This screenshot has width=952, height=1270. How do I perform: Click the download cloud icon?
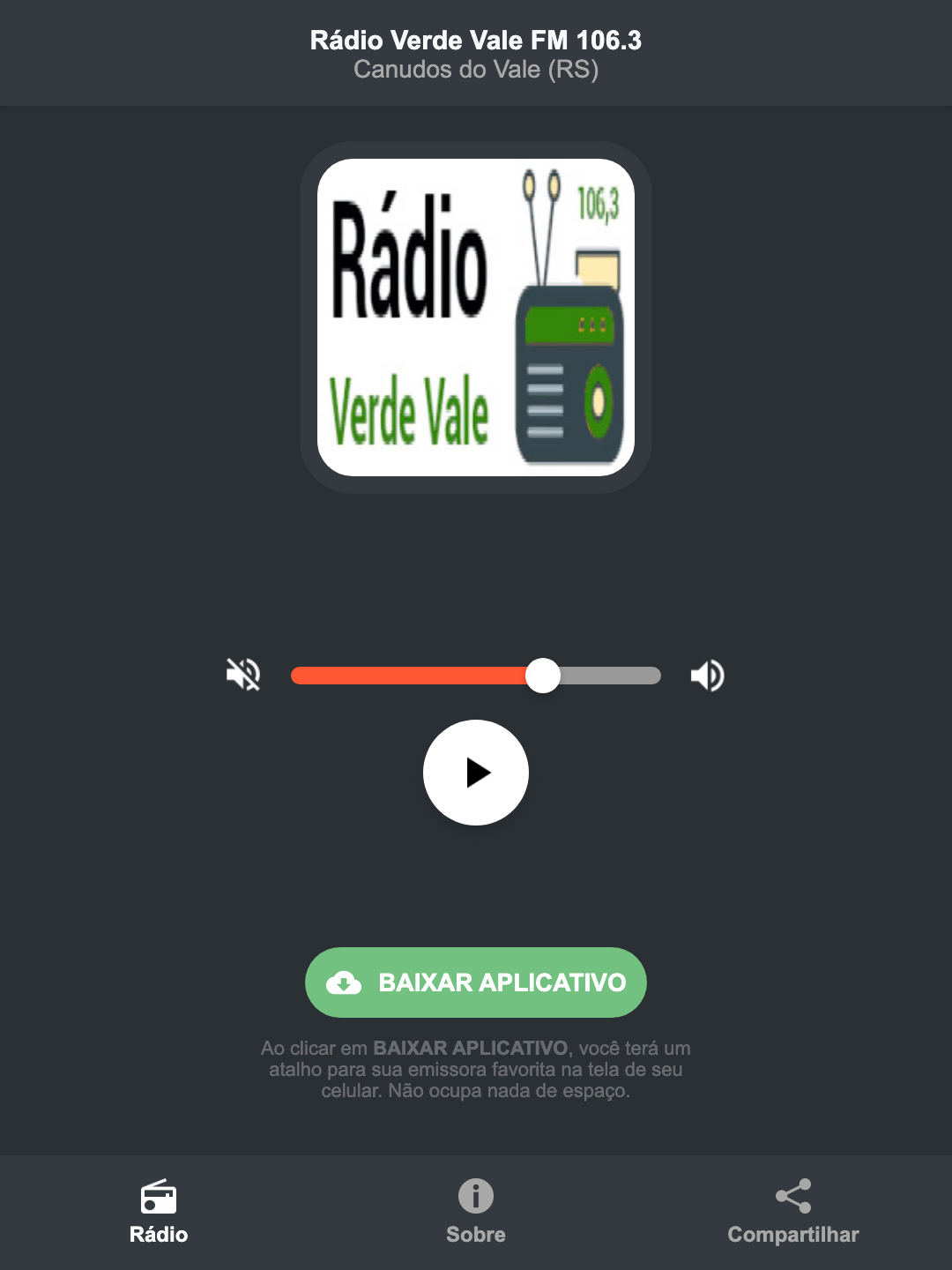pos(346,982)
